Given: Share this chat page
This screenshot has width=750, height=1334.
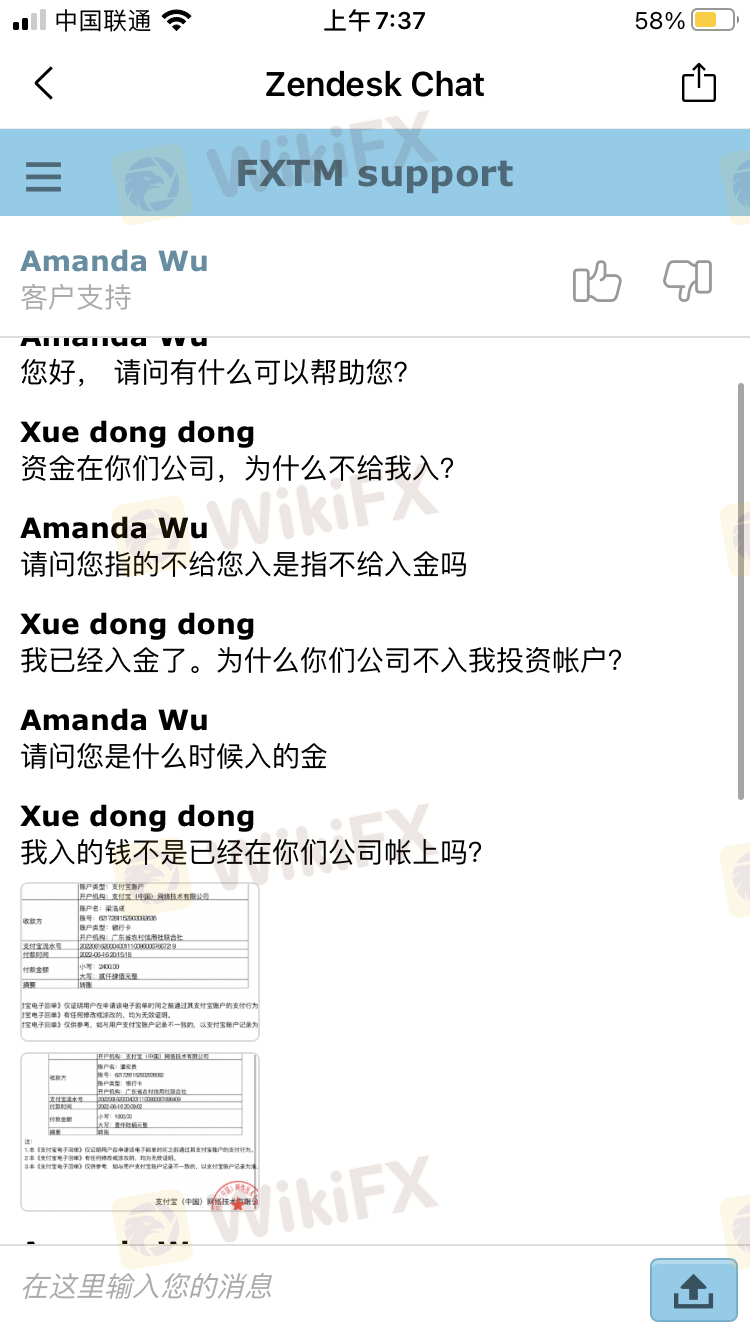Looking at the screenshot, I should (699, 83).
